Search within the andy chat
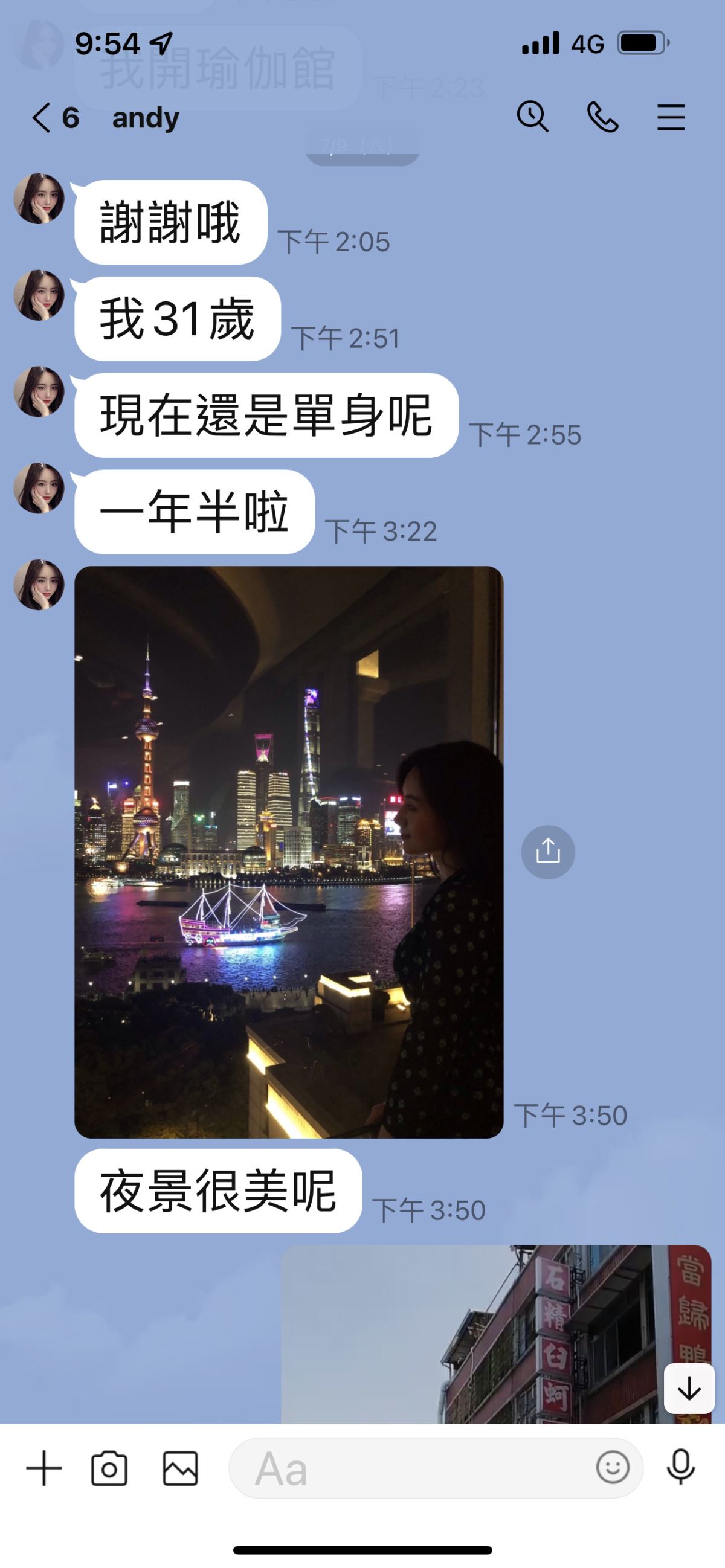 pos(532,116)
